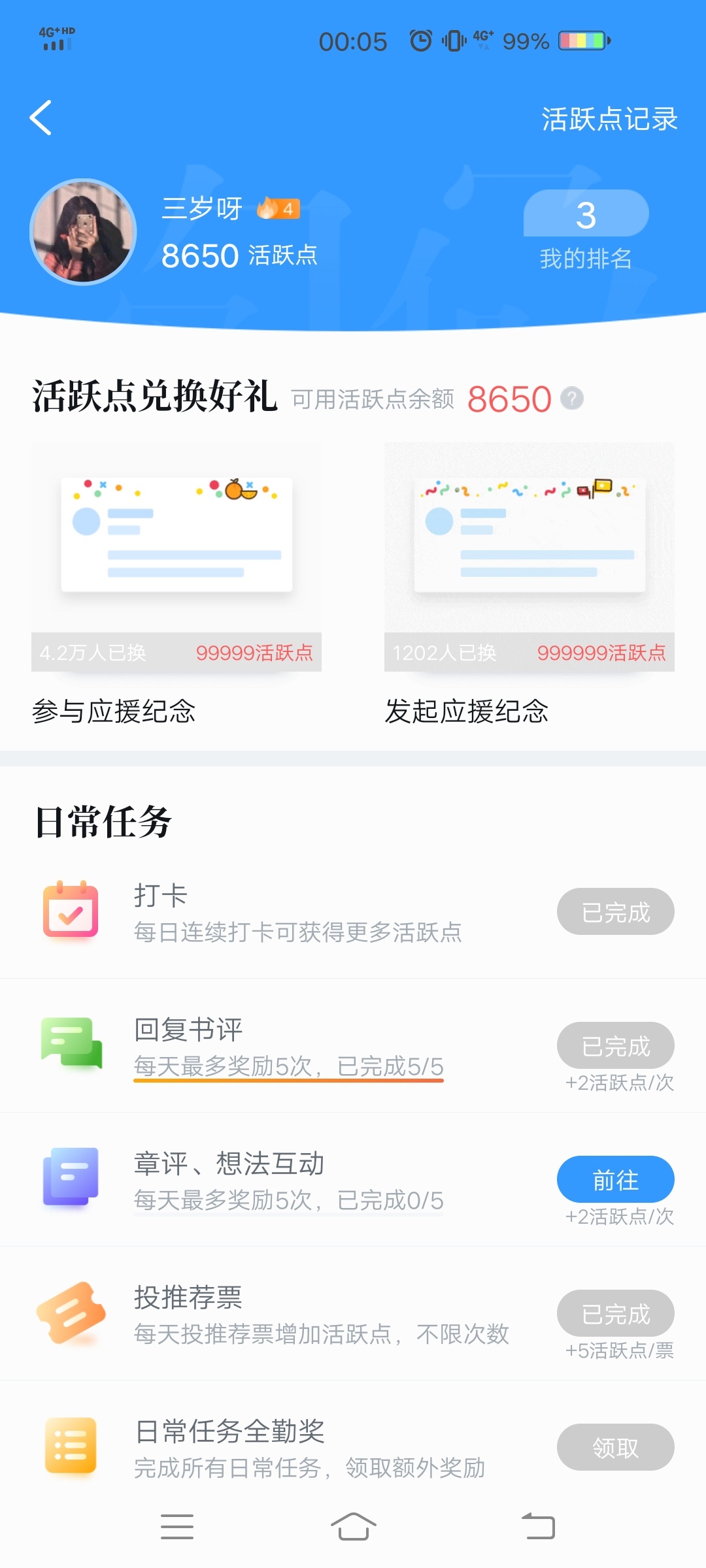Viewport: 706px width, 1568px height.
Task: Tap 前往 for 章评、想法互动 task
Action: 615,1179
